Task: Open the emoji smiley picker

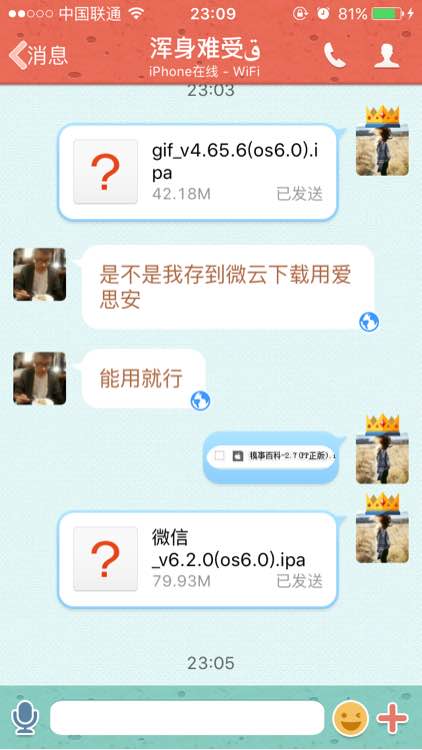Action: (350, 718)
